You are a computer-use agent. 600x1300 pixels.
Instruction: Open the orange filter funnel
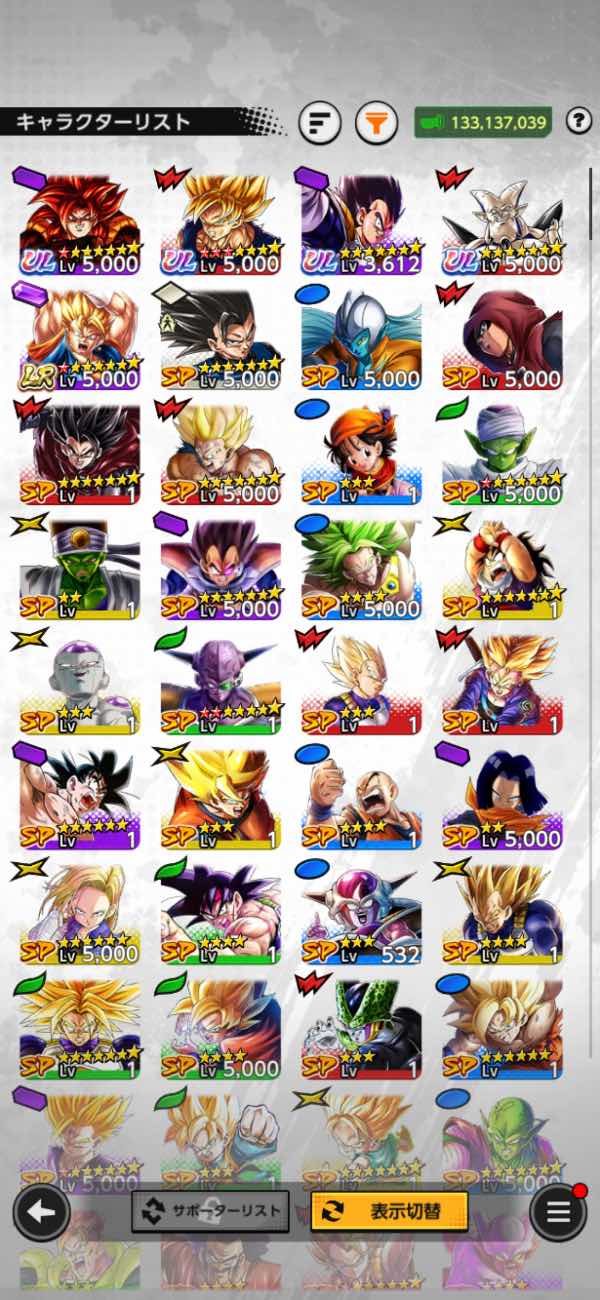click(376, 123)
